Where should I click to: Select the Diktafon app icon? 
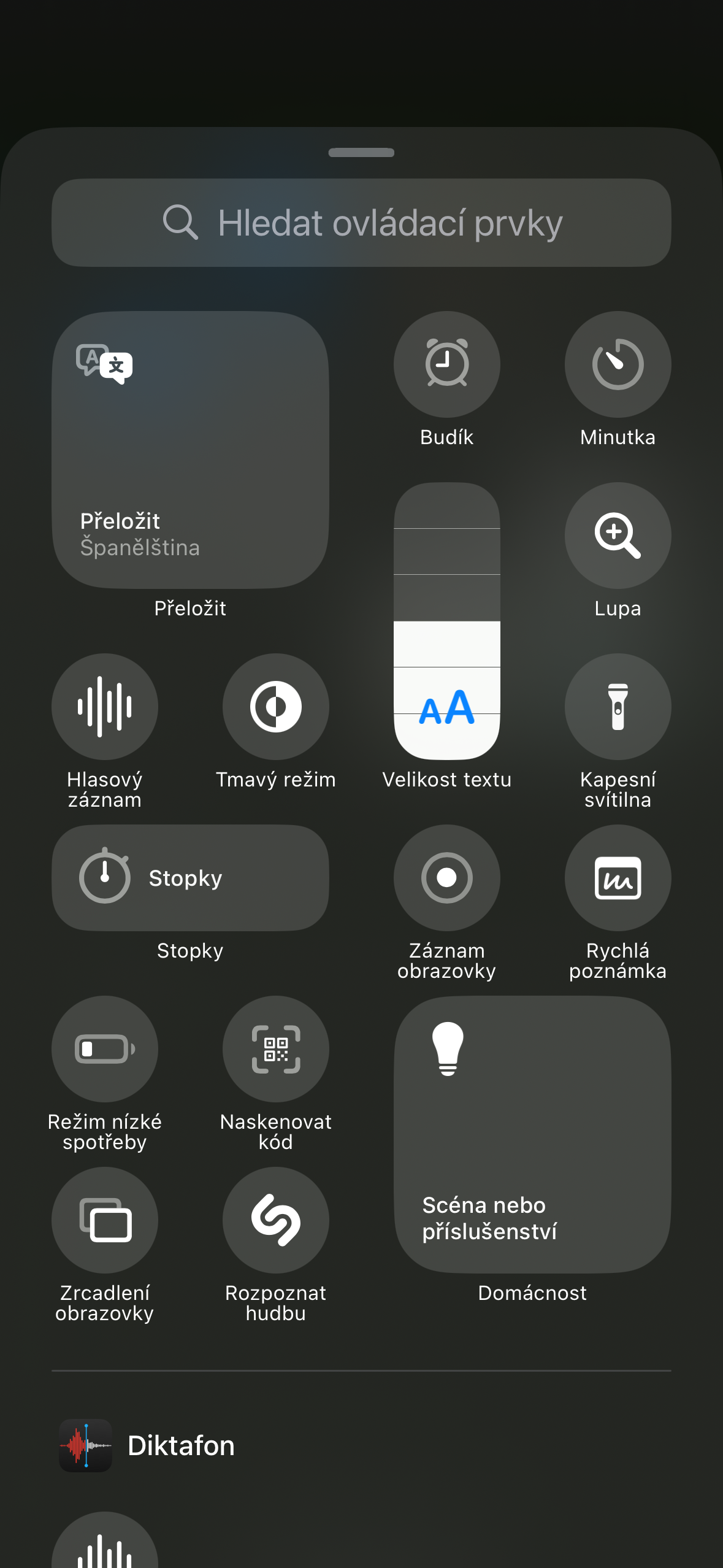pyautogui.click(x=85, y=1445)
